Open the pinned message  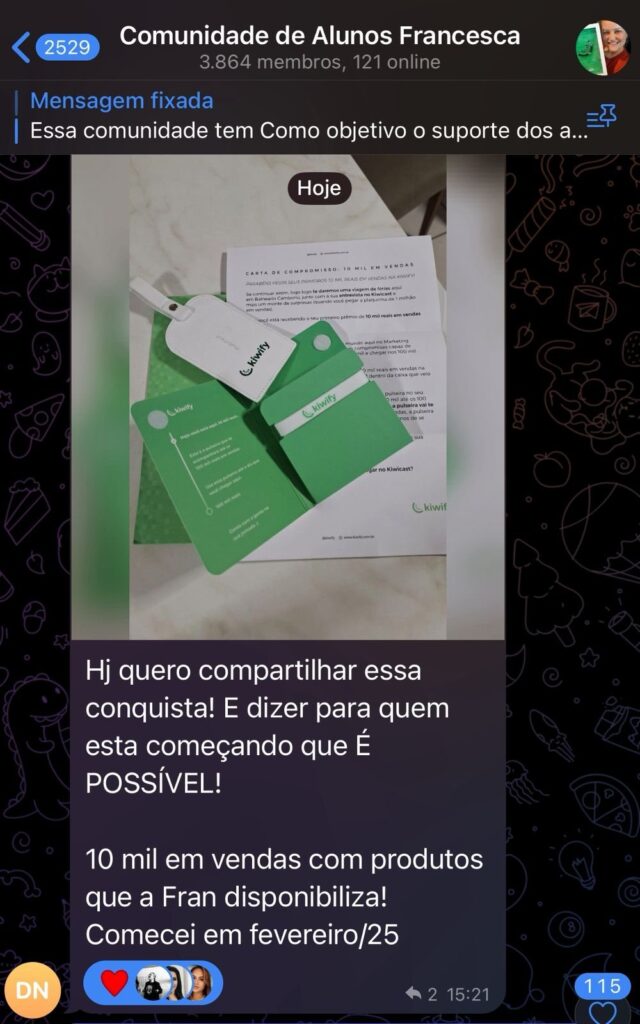coord(300,116)
